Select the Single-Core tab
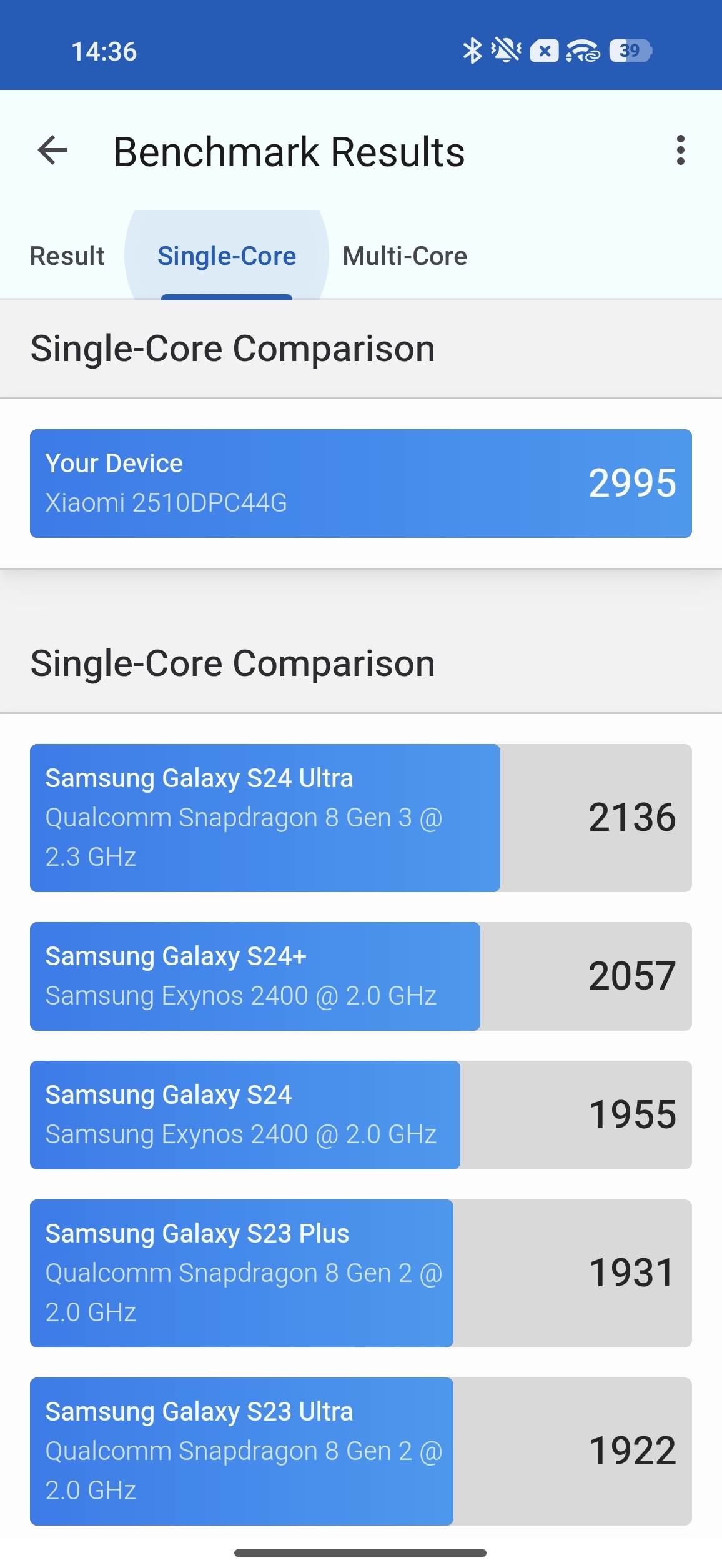The width and height of the screenshot is (722, 1568). (x=226, y=256)
